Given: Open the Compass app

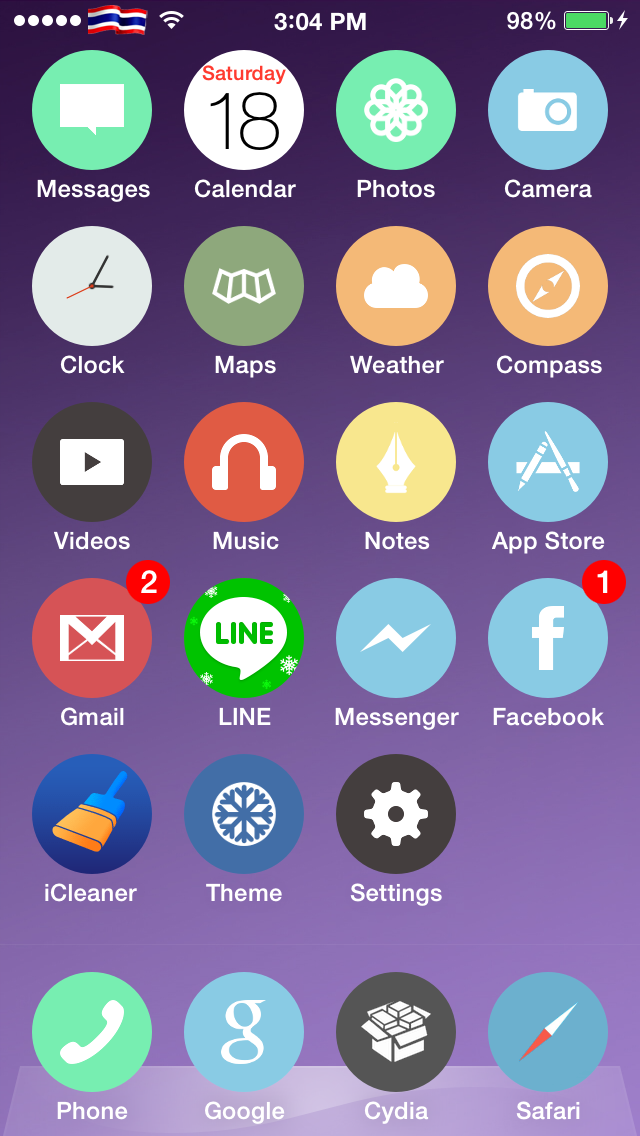Looking at the screenshot, I should [x=548, y=286].
